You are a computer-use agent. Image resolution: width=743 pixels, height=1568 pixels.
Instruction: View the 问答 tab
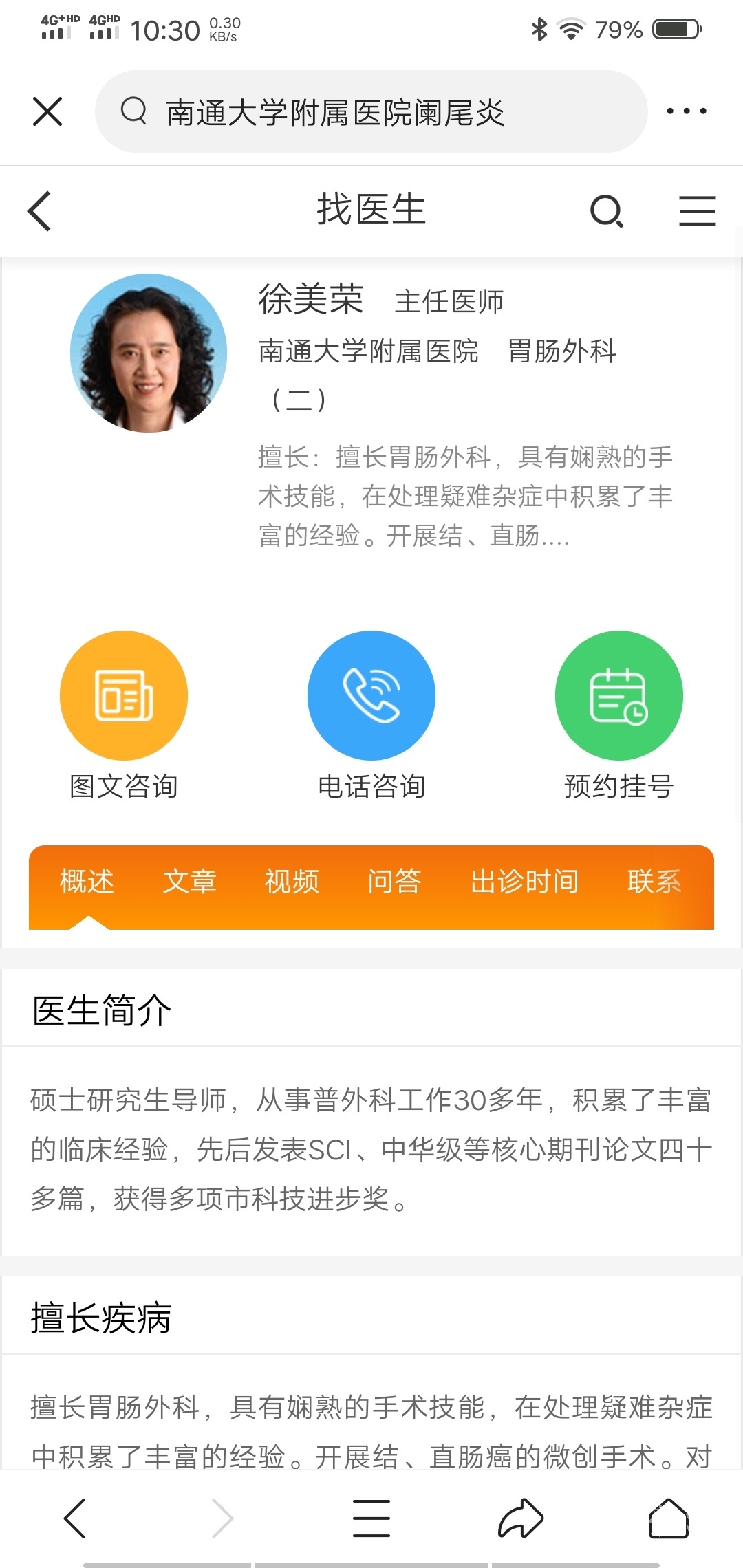394,882
